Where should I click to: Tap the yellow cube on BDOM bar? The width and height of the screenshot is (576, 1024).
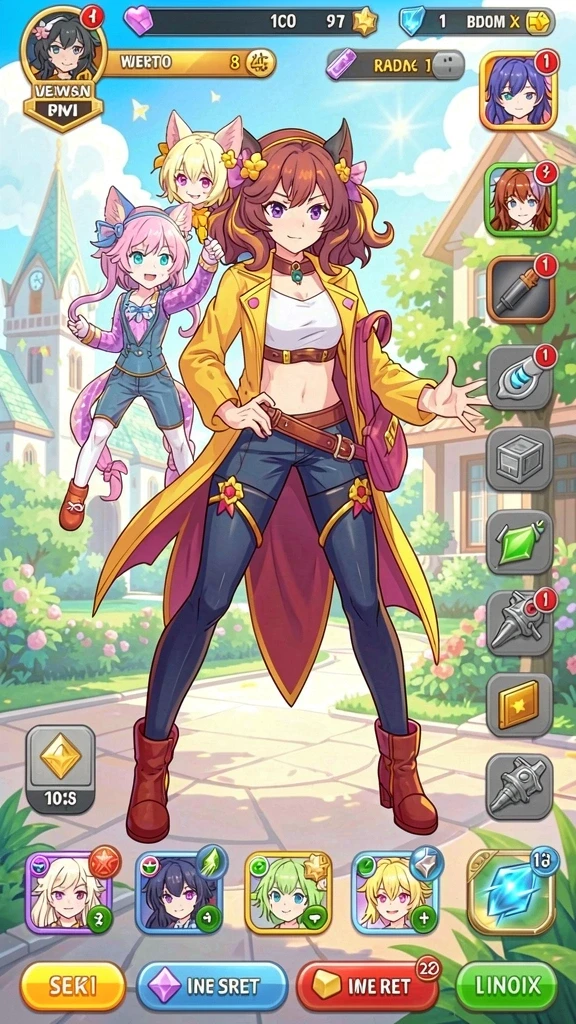click(539, 22)
